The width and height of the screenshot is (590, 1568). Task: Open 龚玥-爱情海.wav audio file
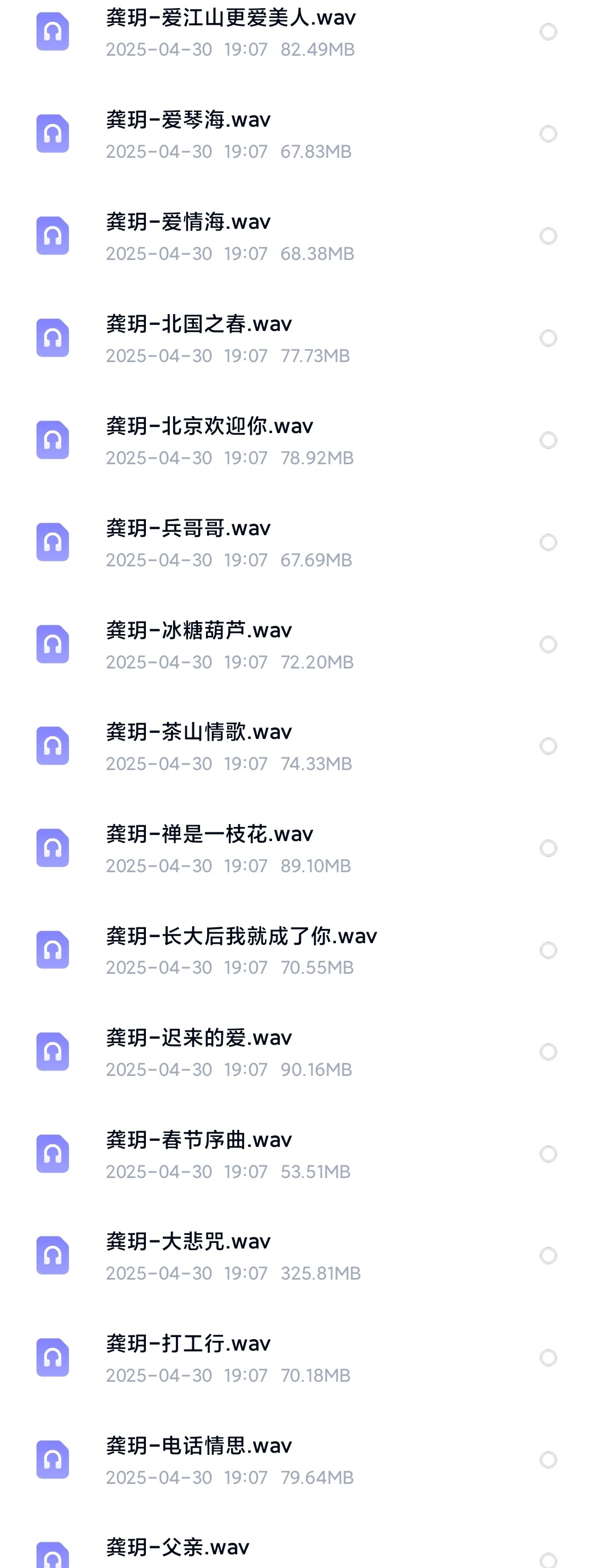(188, 222)
